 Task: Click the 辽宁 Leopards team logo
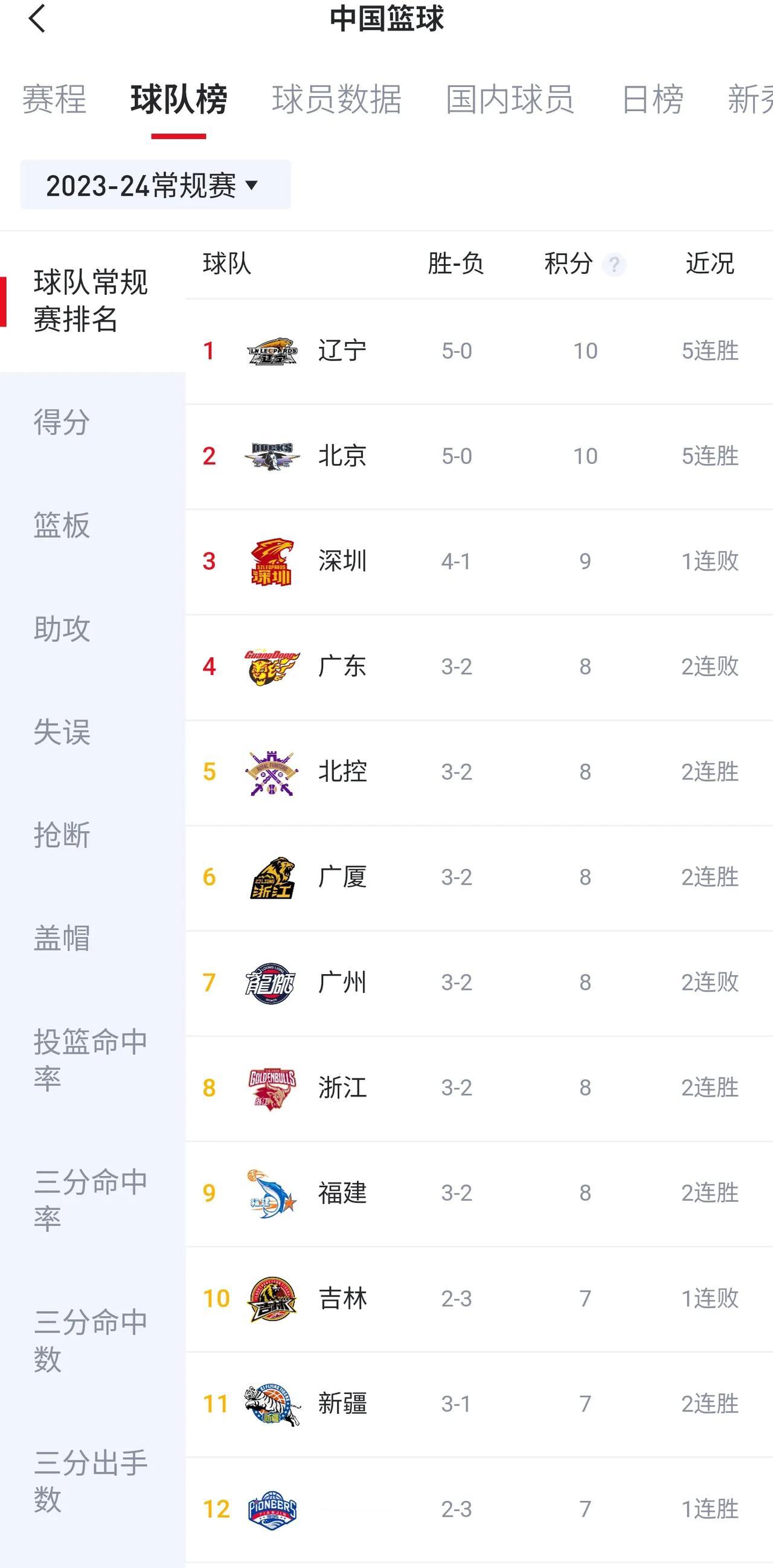click(272, 350)
